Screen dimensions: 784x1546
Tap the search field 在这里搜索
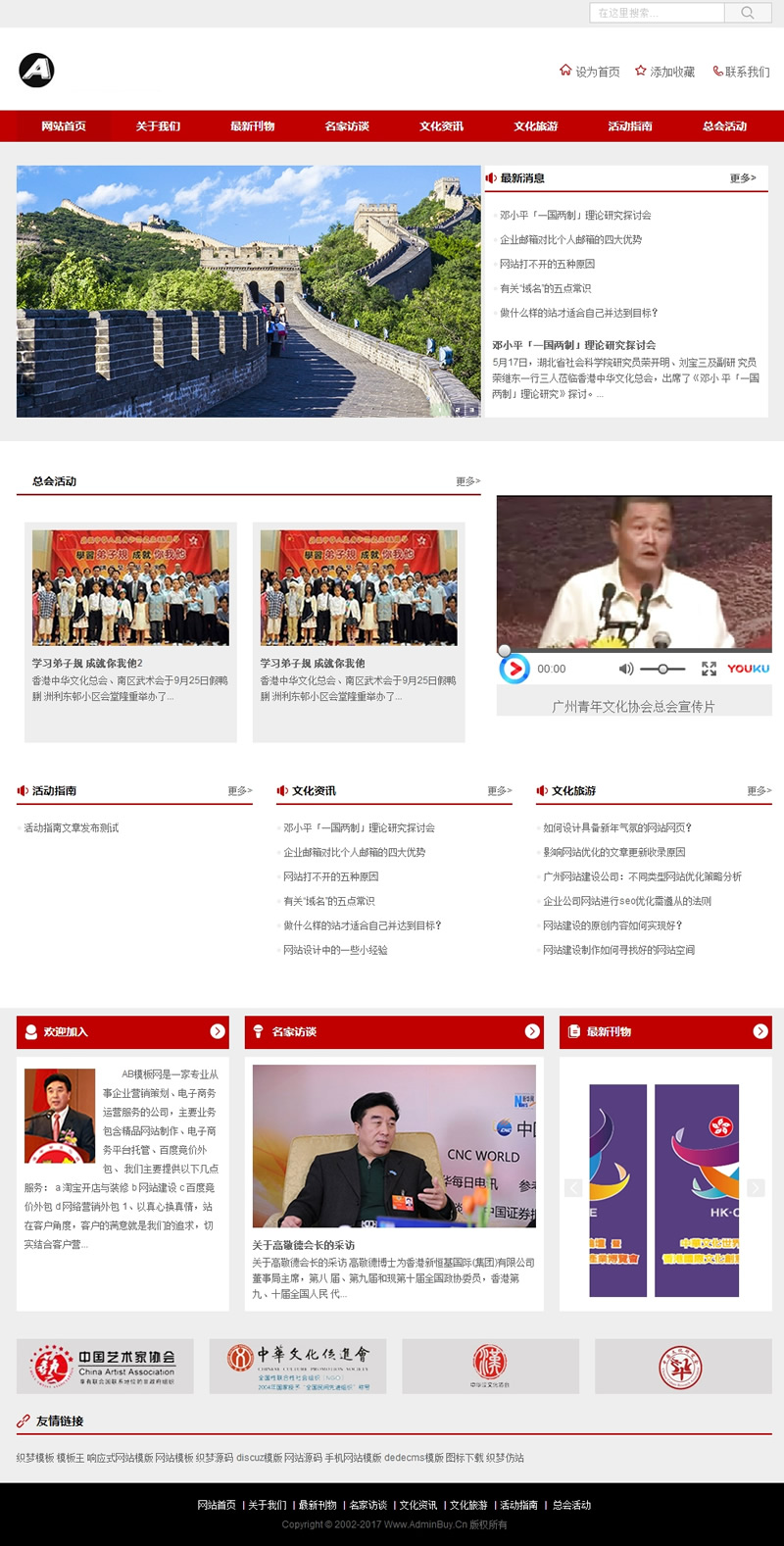pos(657,13)
